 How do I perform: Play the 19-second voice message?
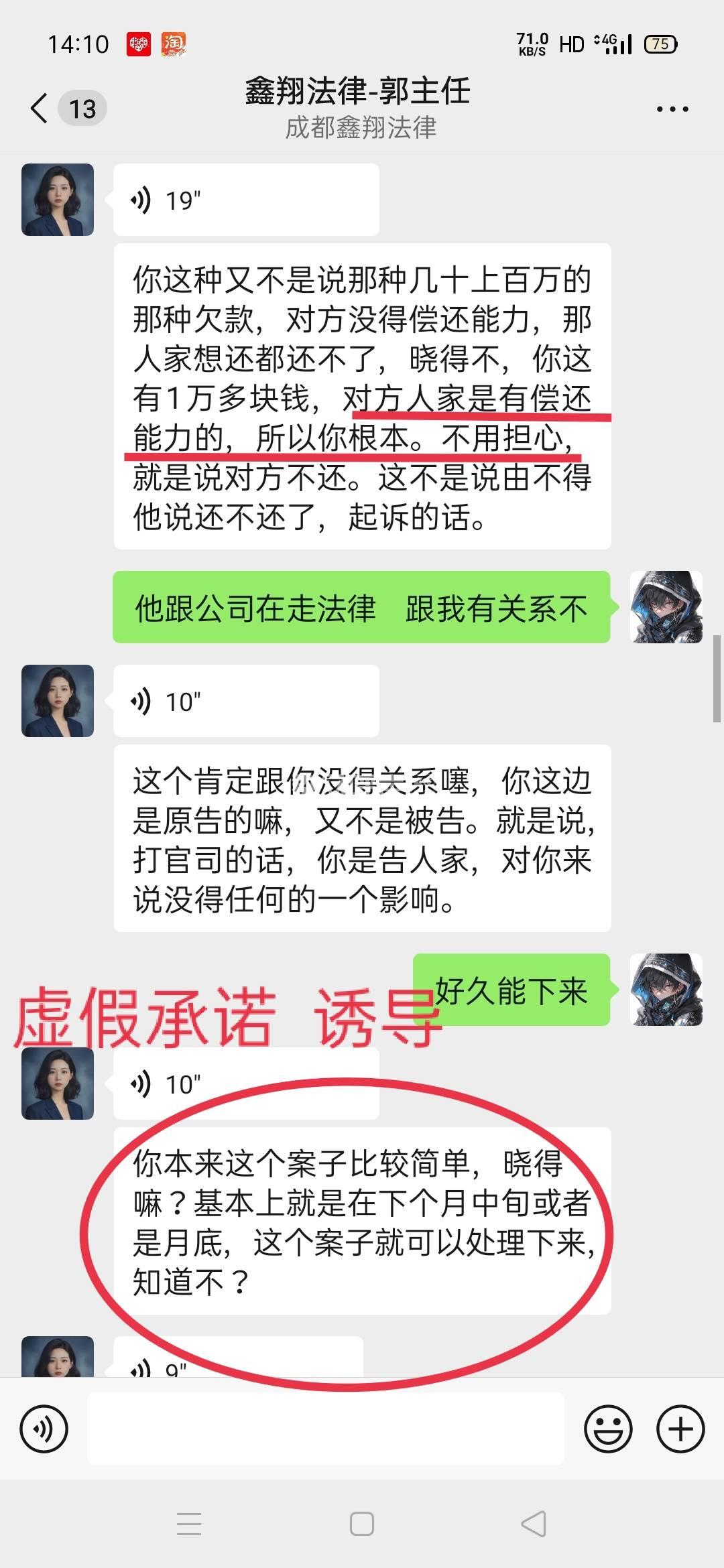[x=245, y=200]
